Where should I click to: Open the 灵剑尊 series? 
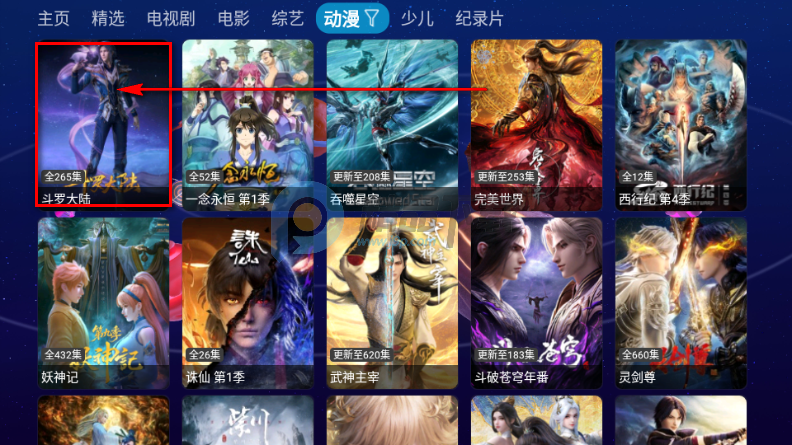680,303
